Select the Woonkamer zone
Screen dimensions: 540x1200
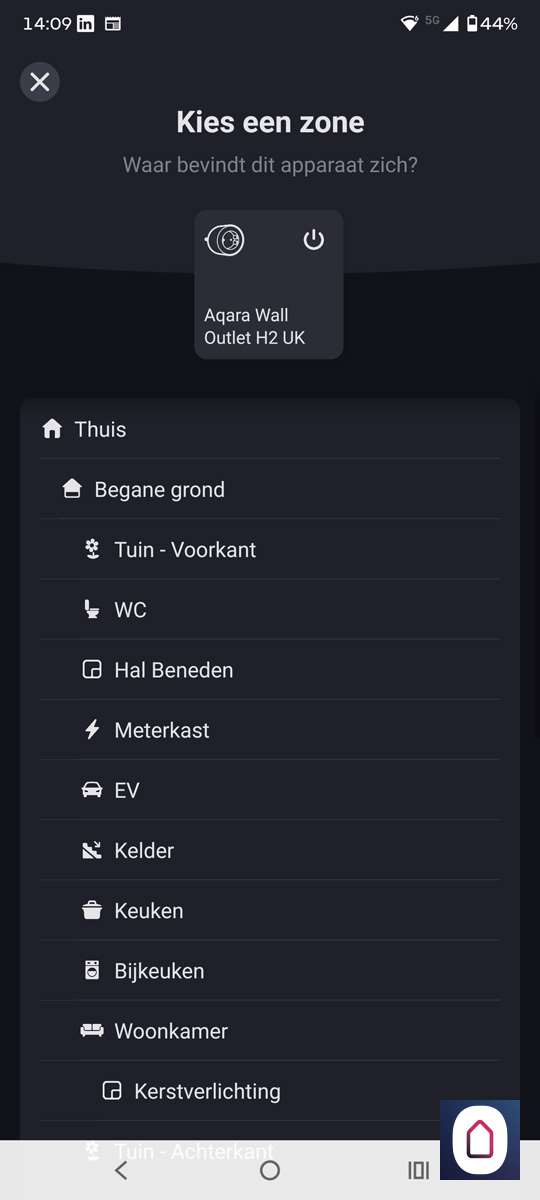point(290,1030)
